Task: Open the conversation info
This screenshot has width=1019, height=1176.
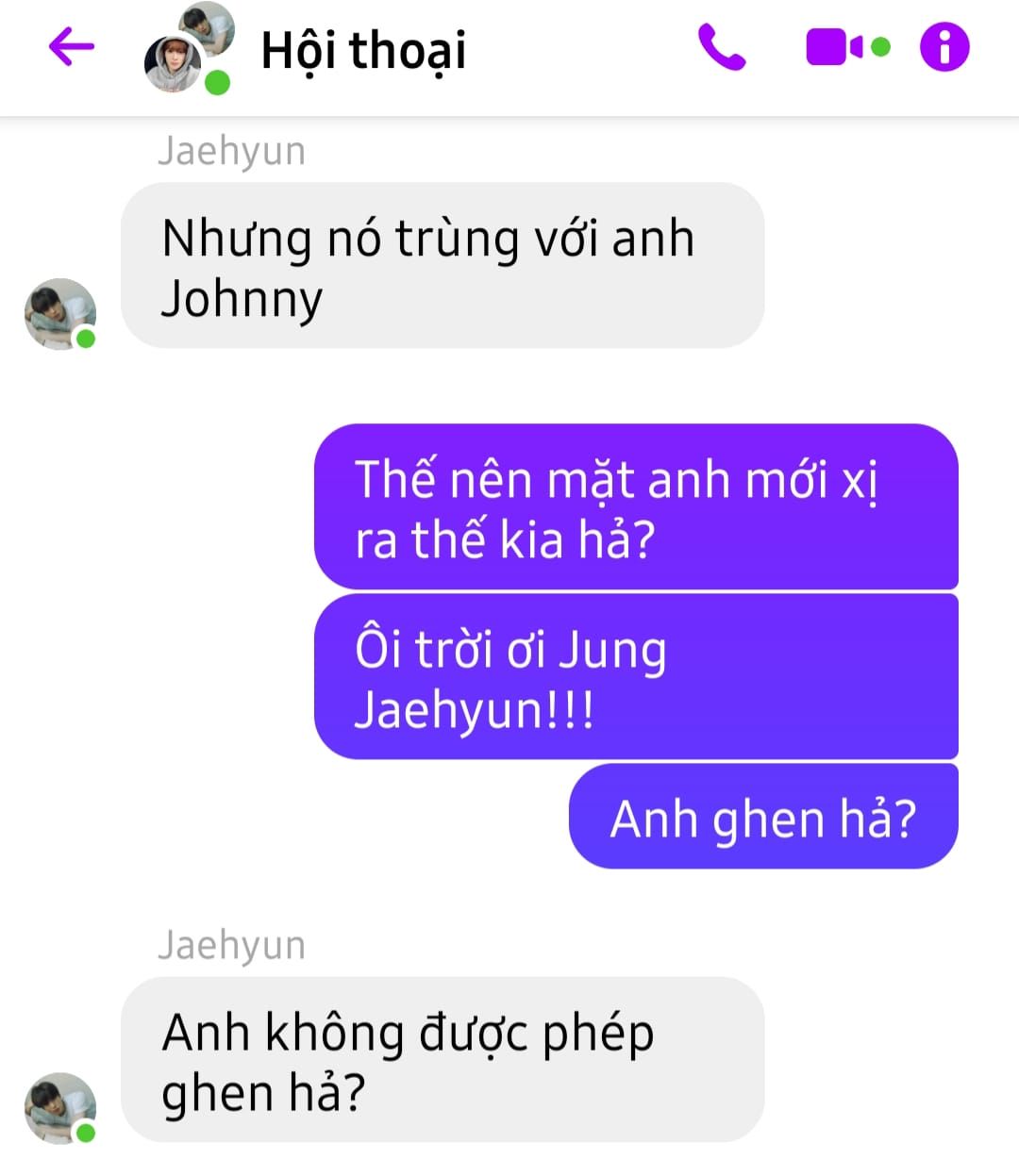Action: 944,47
